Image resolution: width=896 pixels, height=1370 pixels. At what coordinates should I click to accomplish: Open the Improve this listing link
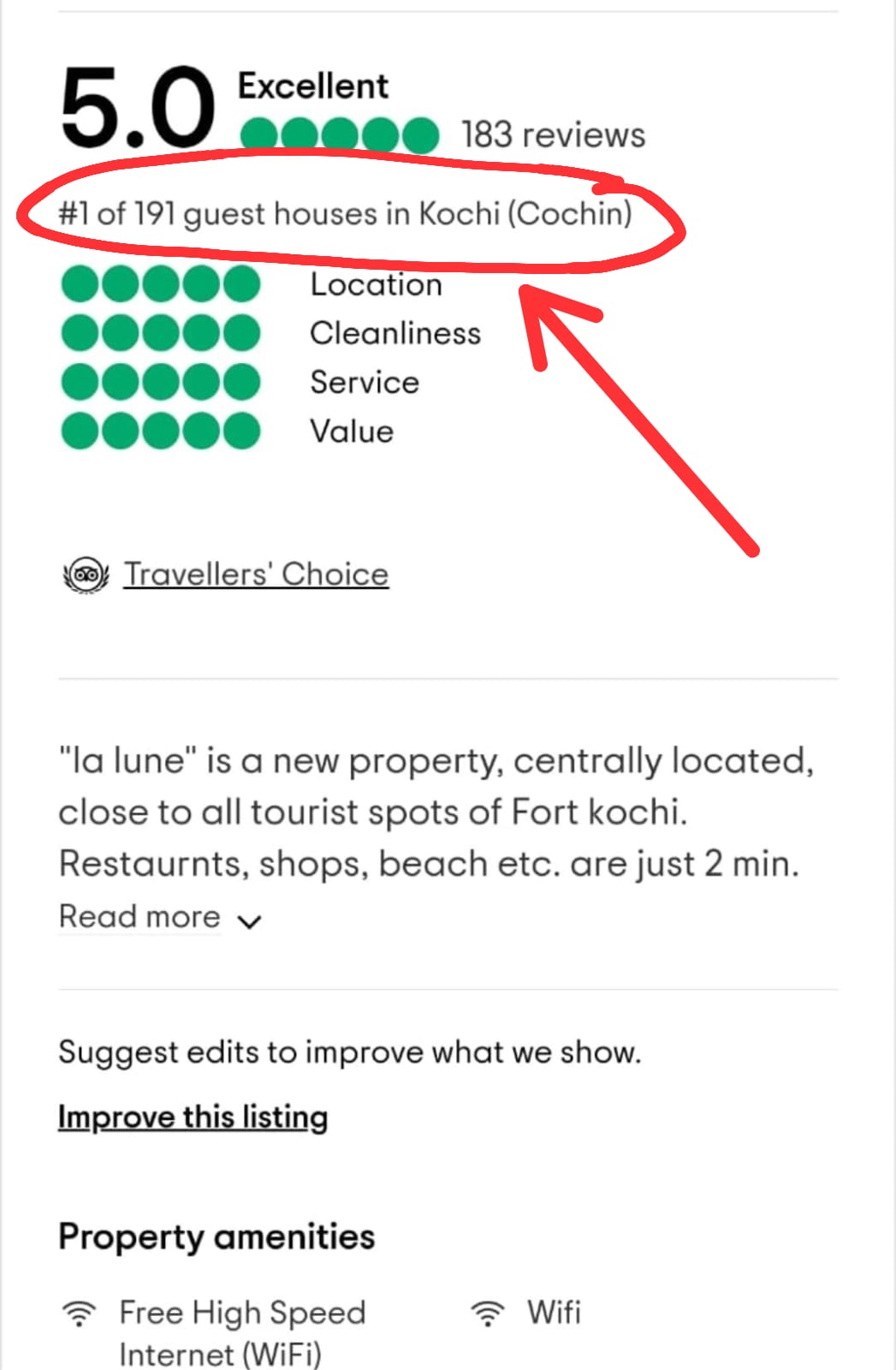point(193,1117)
